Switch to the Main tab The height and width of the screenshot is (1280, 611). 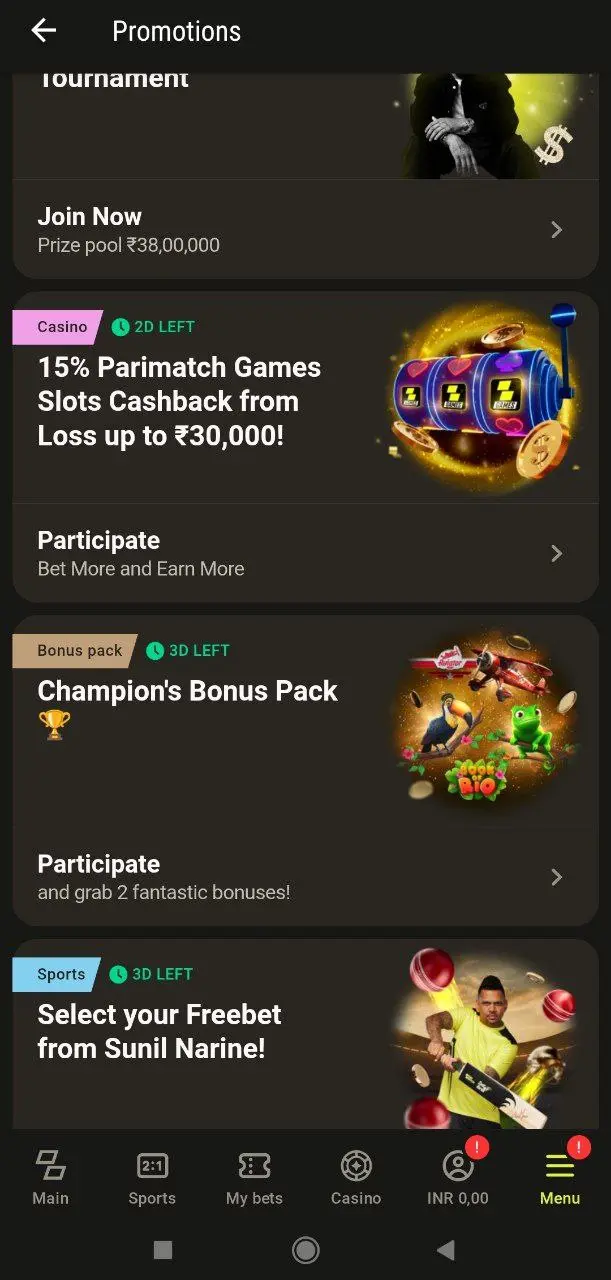pos(50,1178)
